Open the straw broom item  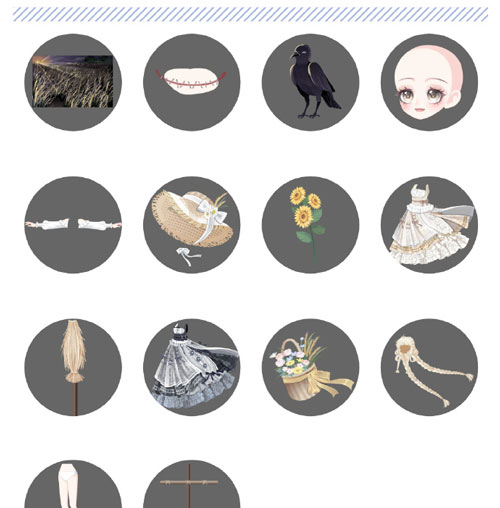(73, 367)
